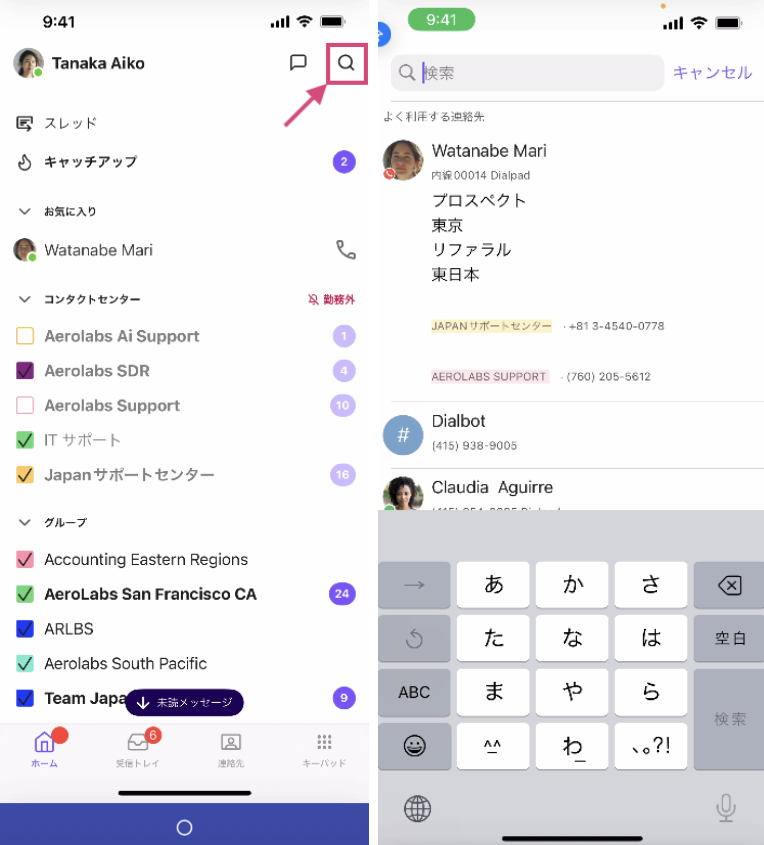Switch to 連絡先 contacts tab

231,748
